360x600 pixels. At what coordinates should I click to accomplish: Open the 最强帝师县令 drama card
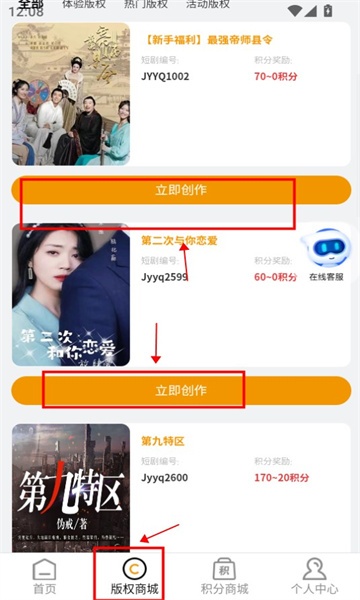tap(181, 94)
